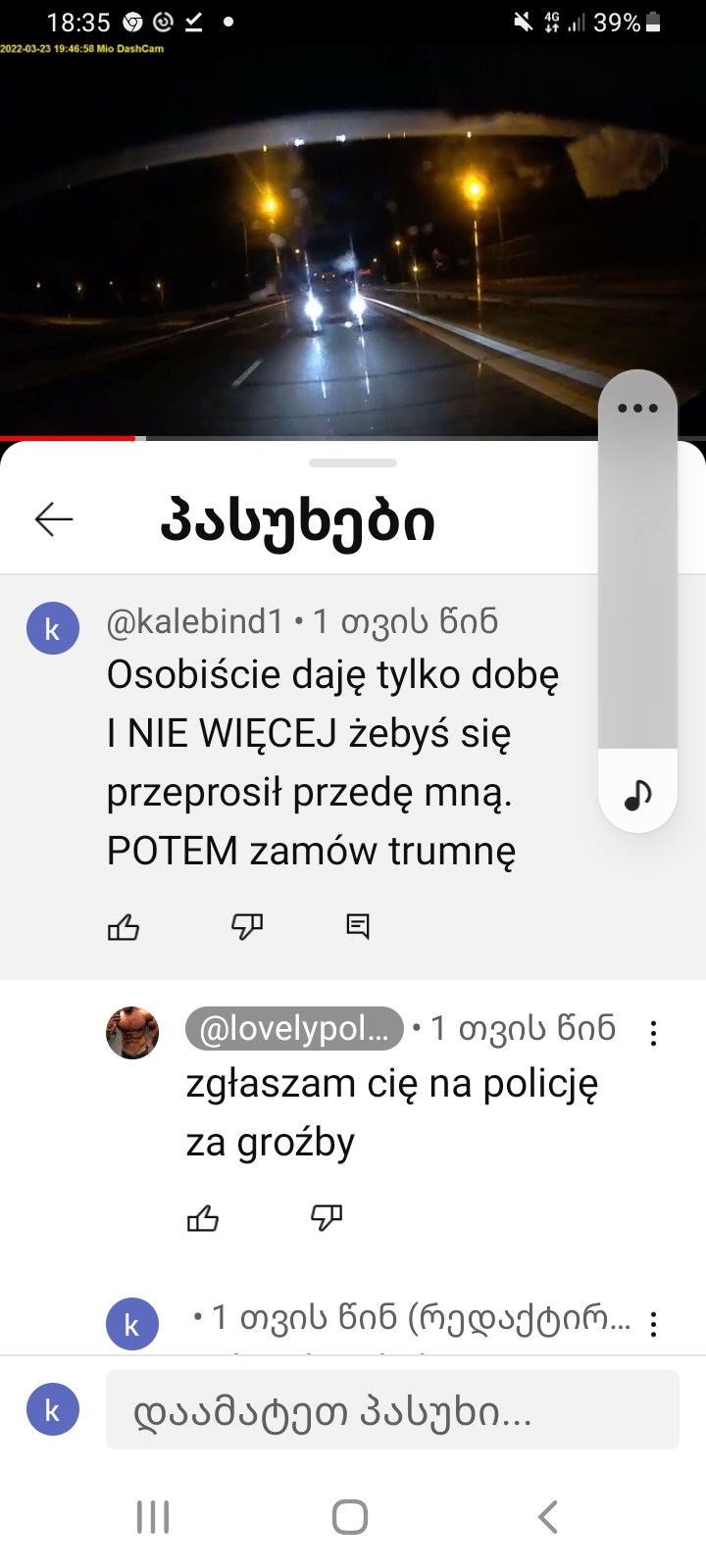Go to the home screen
The image size is (706, 1568).
tap(350, 1516)
